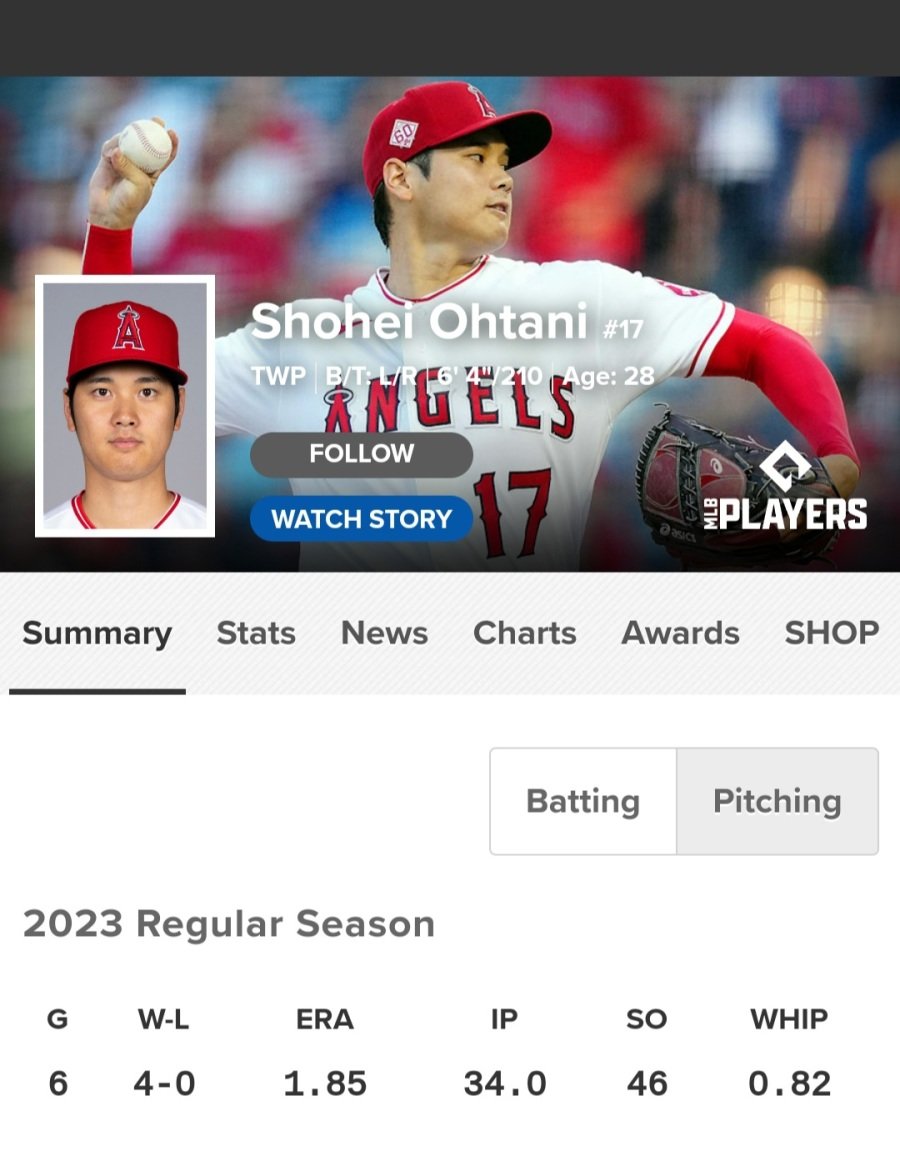Switch to Batting stats
This screenshot has width=900, height=1151.
[583, 801]
